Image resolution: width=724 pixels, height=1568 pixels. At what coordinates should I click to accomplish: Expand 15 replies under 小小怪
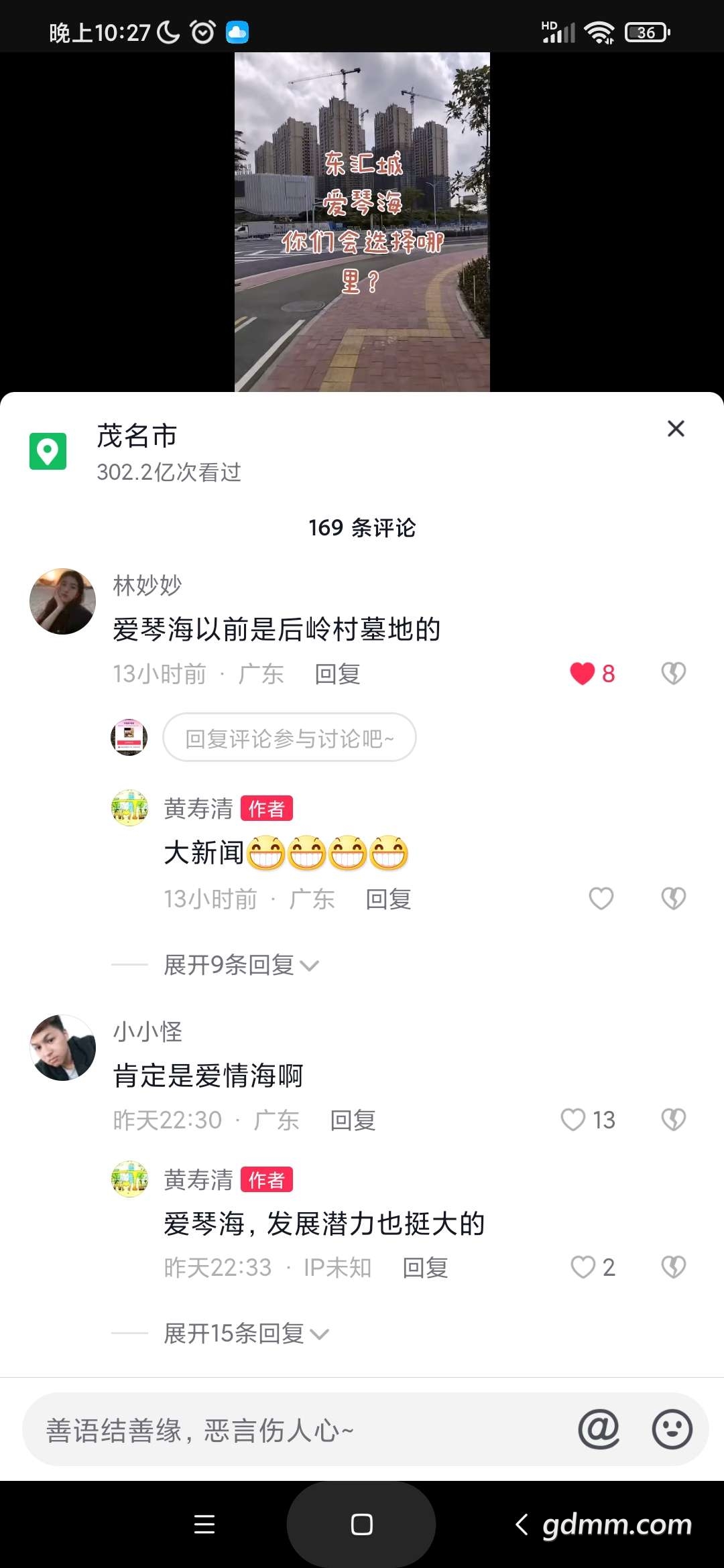(245, 1333)
